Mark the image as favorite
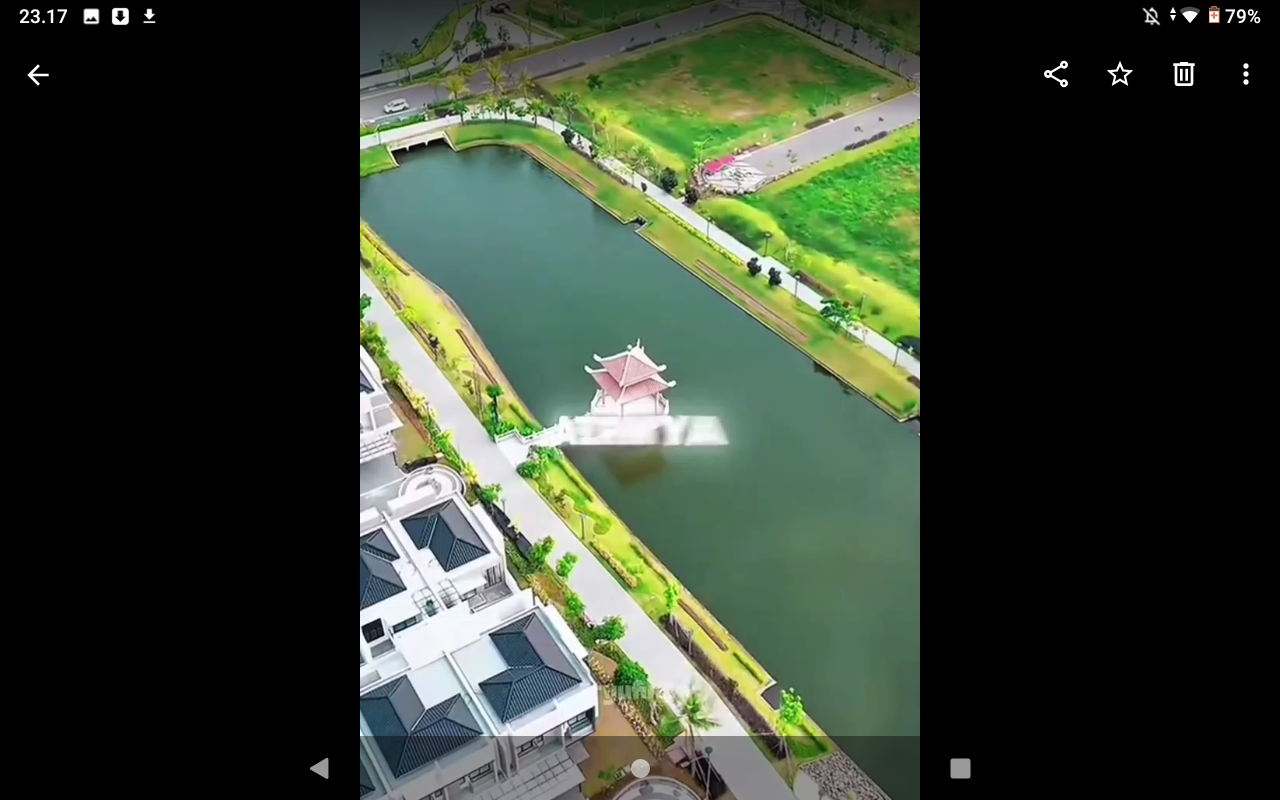Image resolution: width=1280 pixels, height=800 pixels. point(1120,74)
